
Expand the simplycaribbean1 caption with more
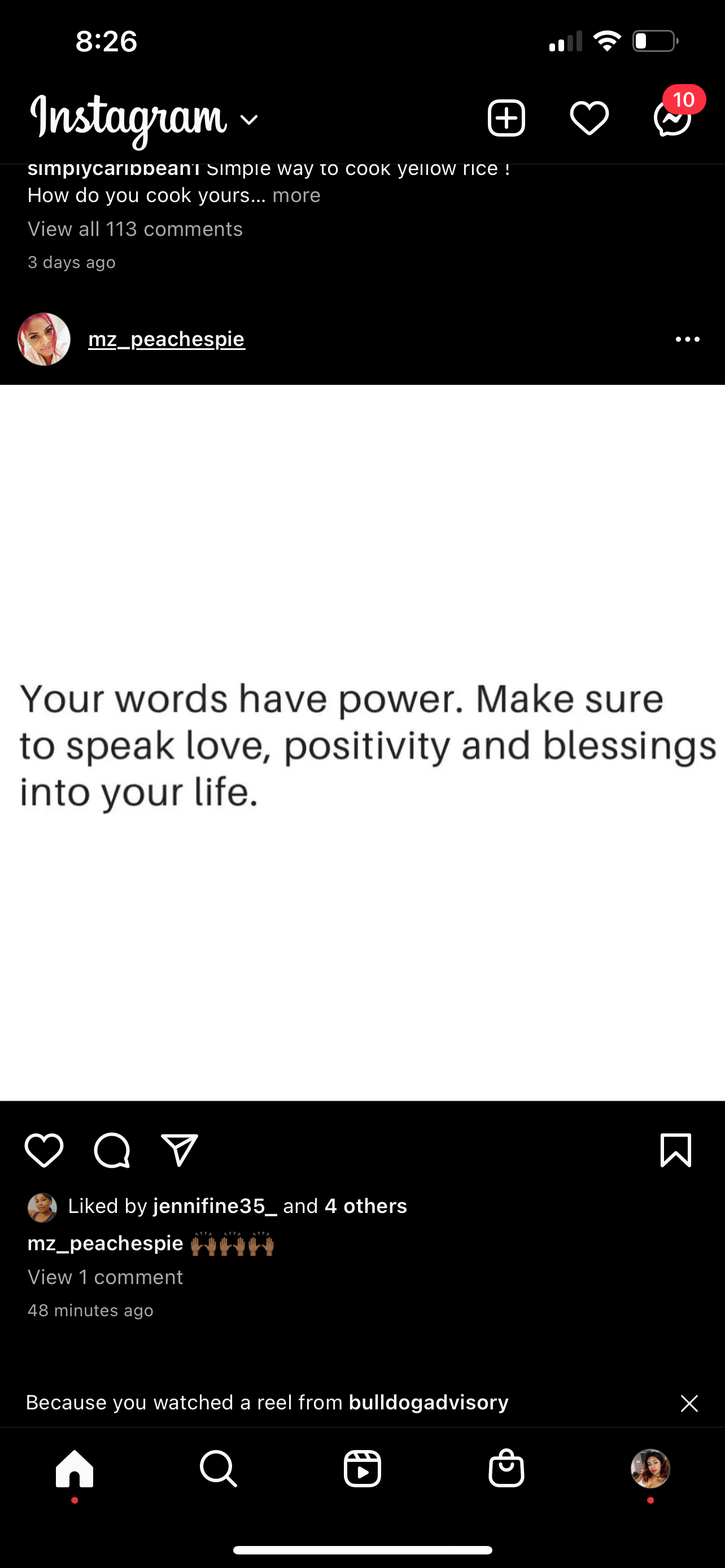click(296, 195)
